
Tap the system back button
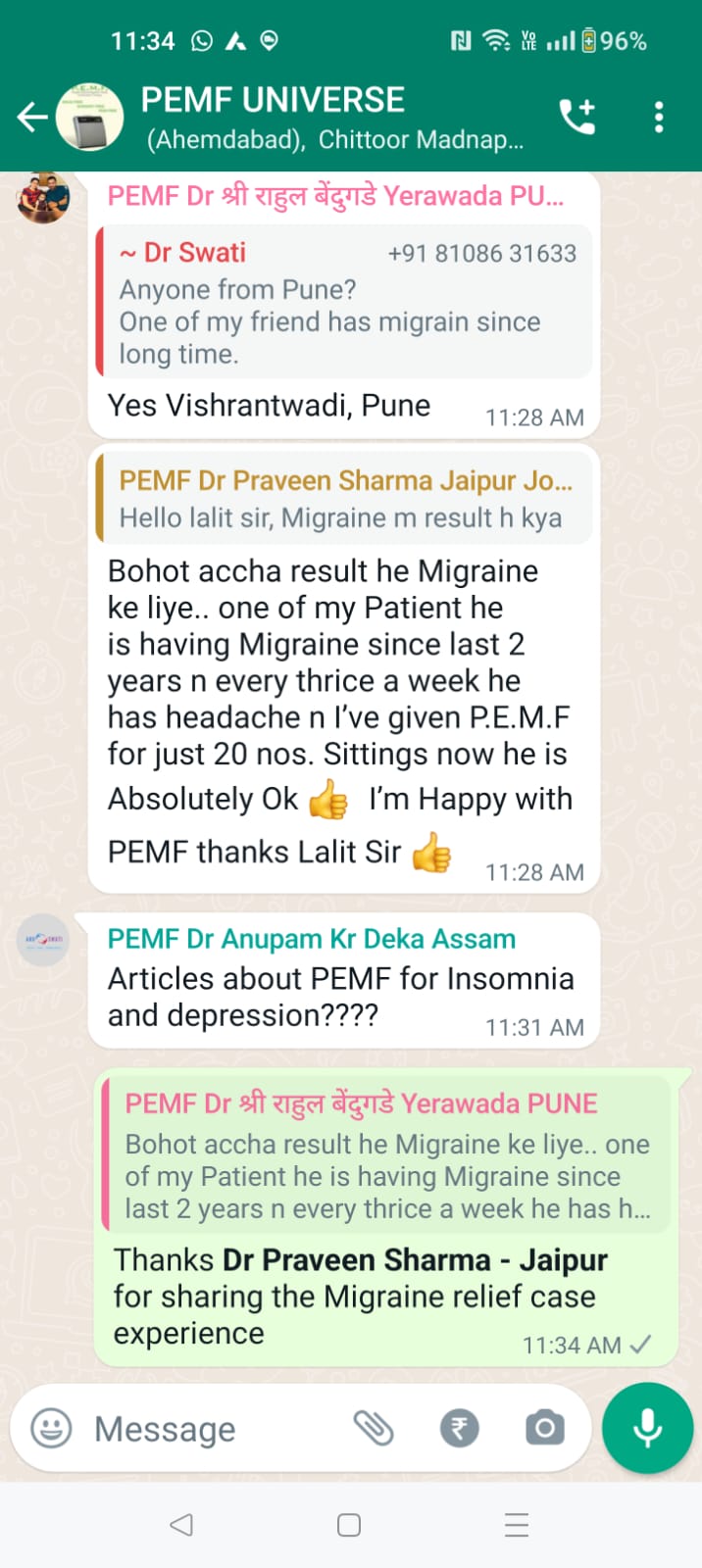[x=181, y=1525]
